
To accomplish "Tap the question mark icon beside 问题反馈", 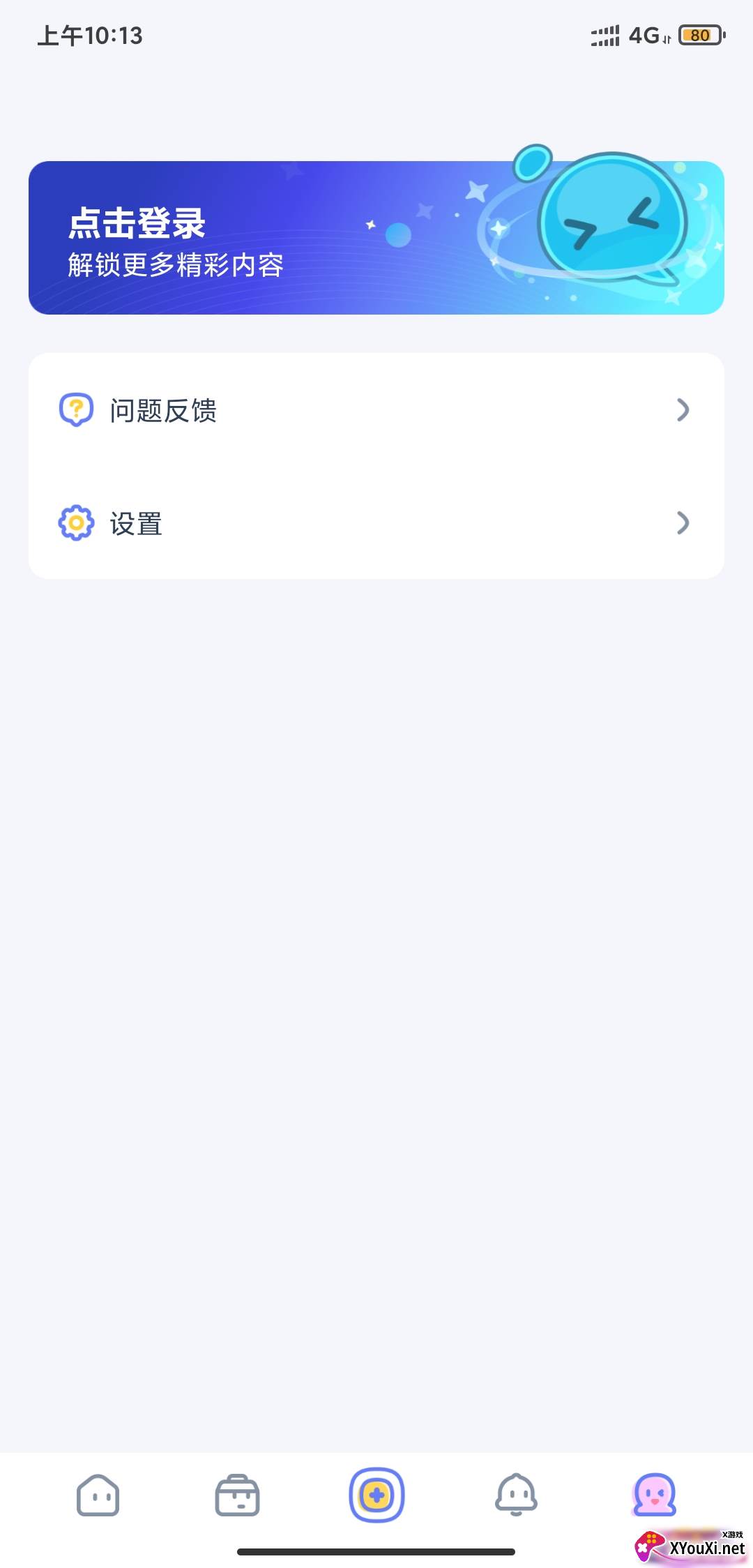I will [77, 410].
